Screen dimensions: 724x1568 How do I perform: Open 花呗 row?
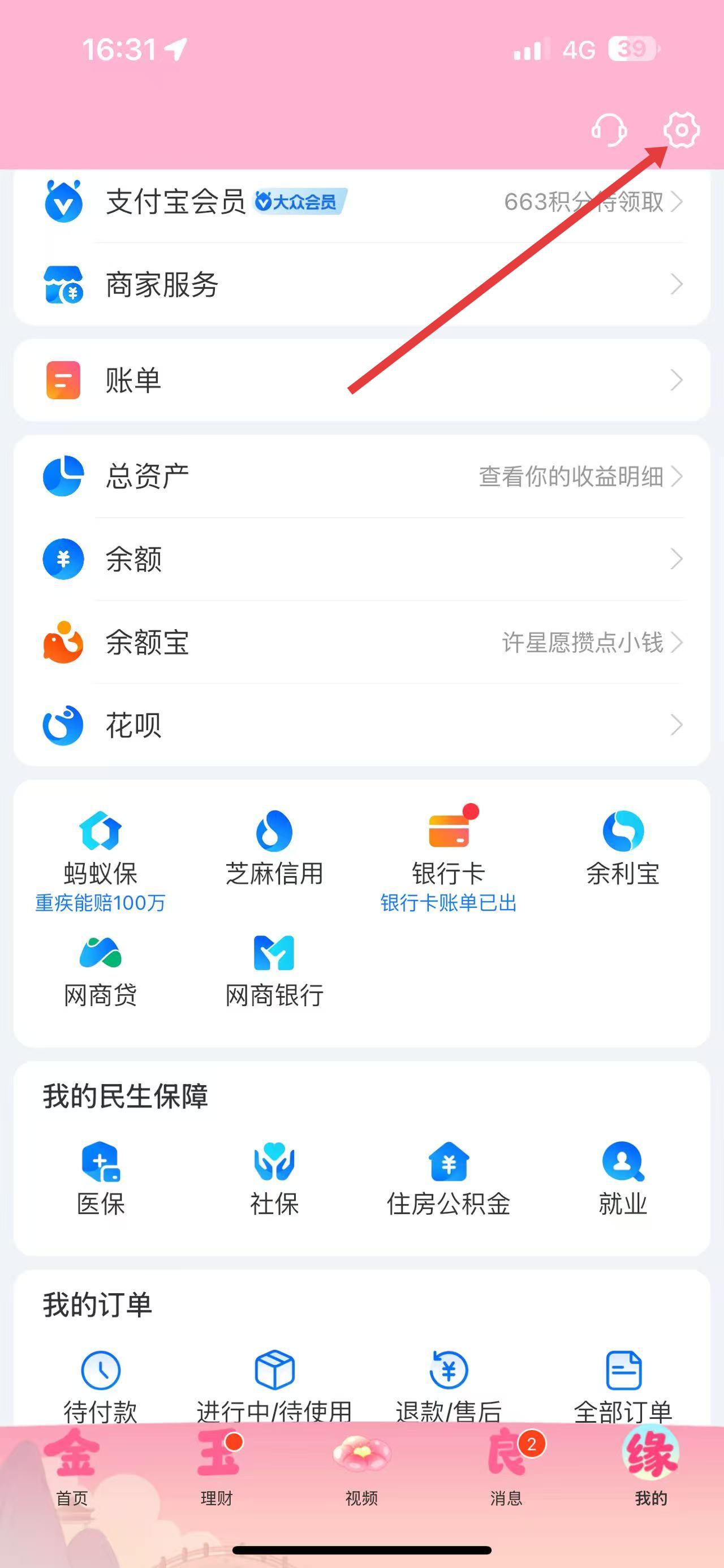pos(361,725)
